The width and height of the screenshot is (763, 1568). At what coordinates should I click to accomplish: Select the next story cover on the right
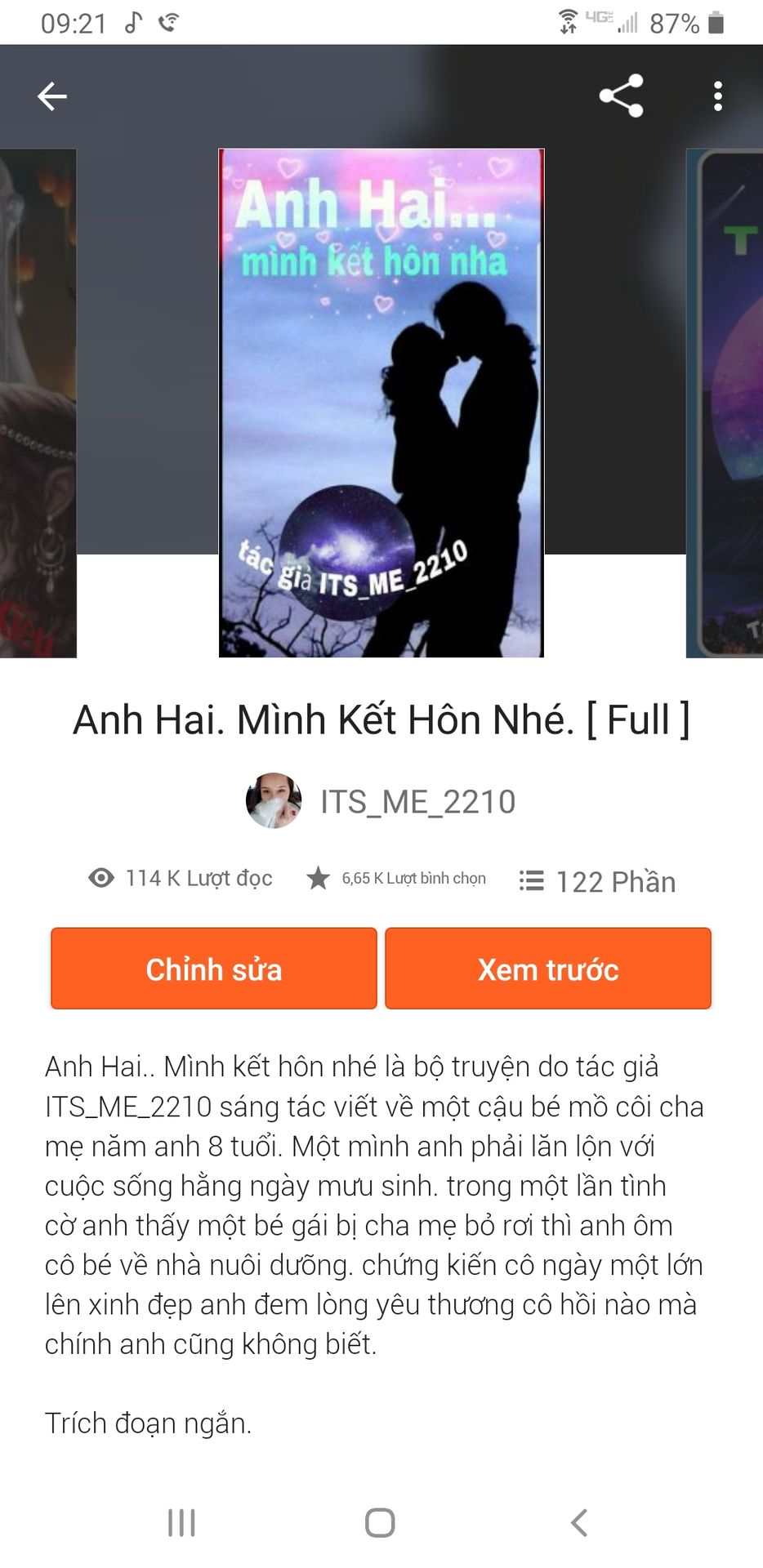[725, 403]
